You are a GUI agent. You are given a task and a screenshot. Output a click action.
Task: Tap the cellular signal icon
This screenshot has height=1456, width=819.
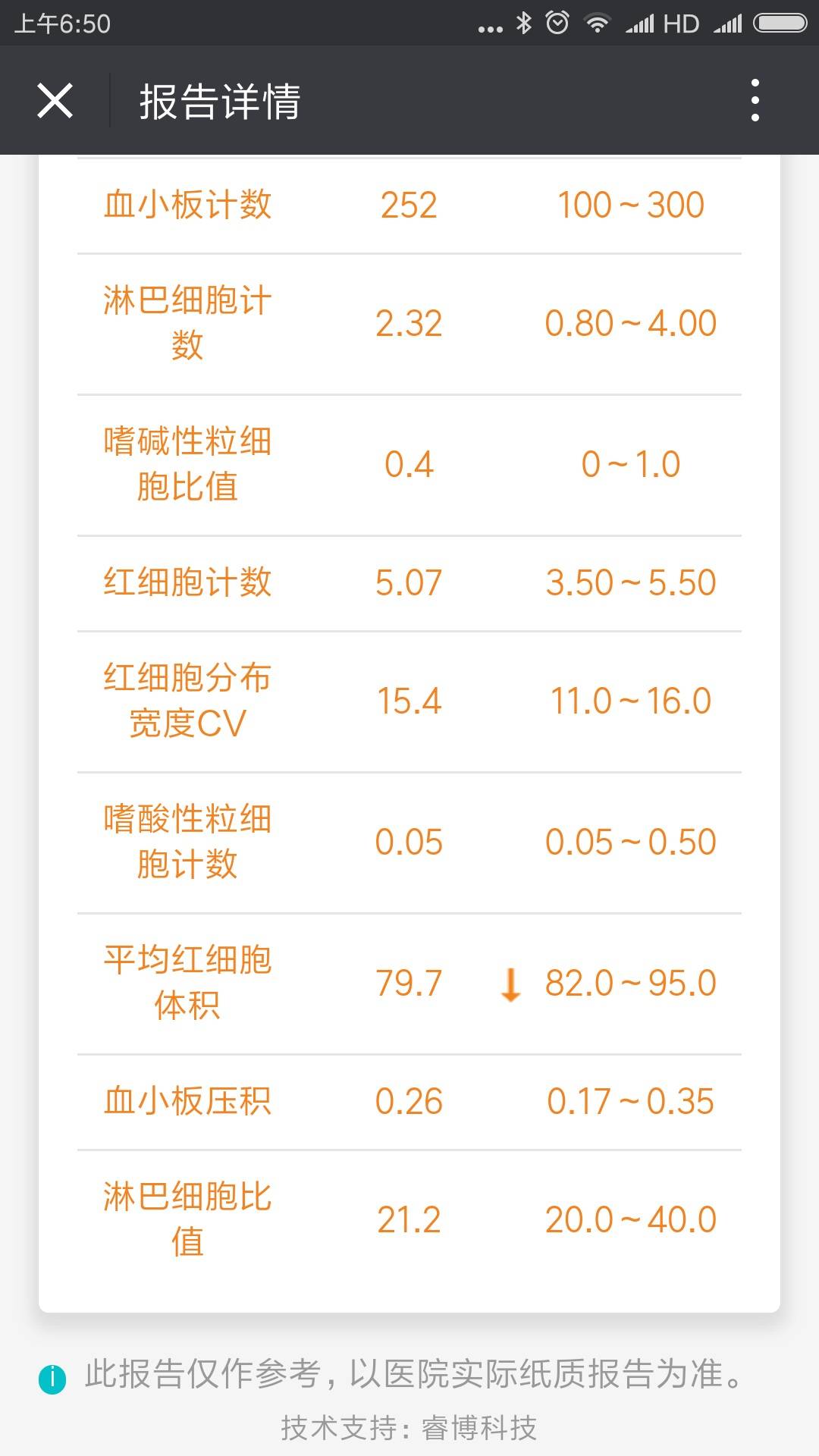pyautogui.click(x=641, y=23)
